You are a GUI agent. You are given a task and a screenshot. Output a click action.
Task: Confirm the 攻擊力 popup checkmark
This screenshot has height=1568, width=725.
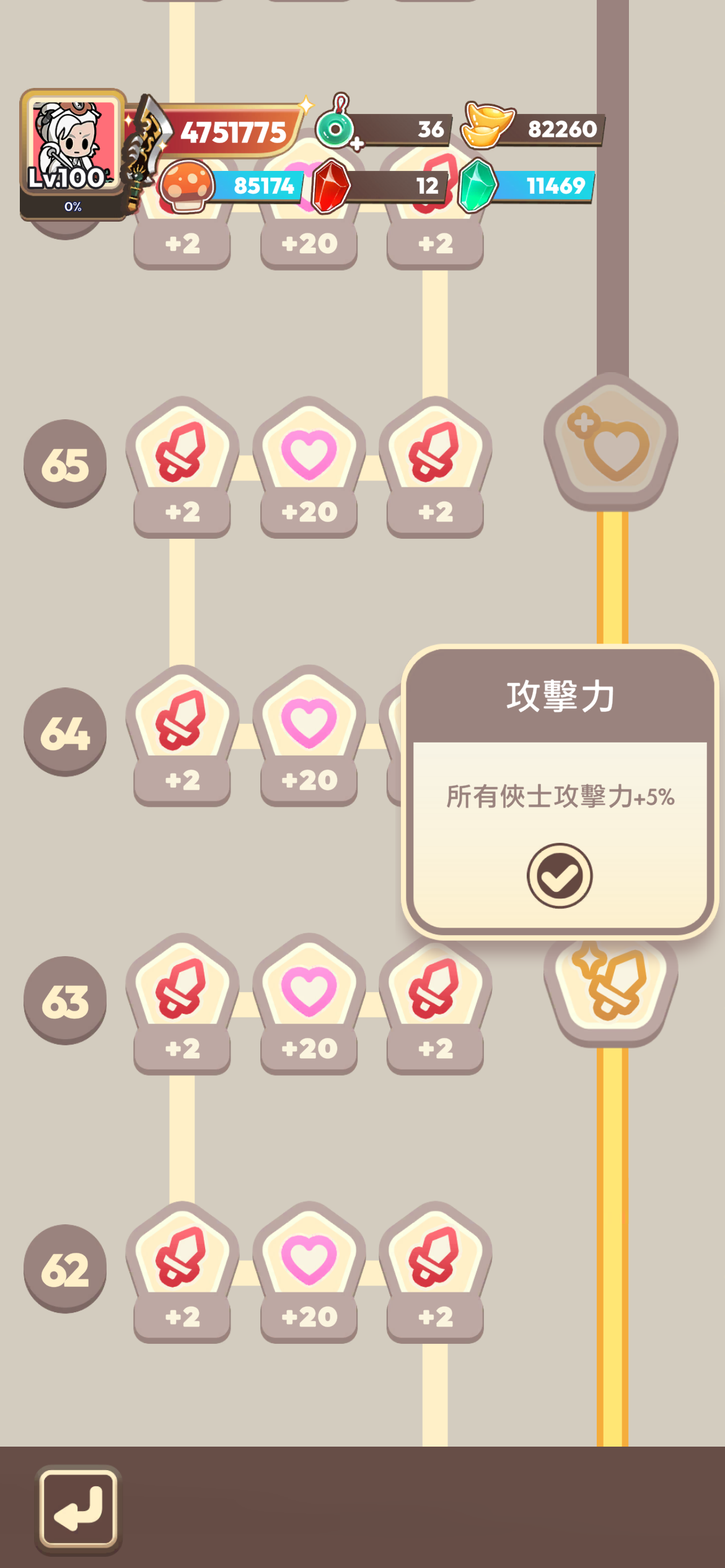click(559, 875)
